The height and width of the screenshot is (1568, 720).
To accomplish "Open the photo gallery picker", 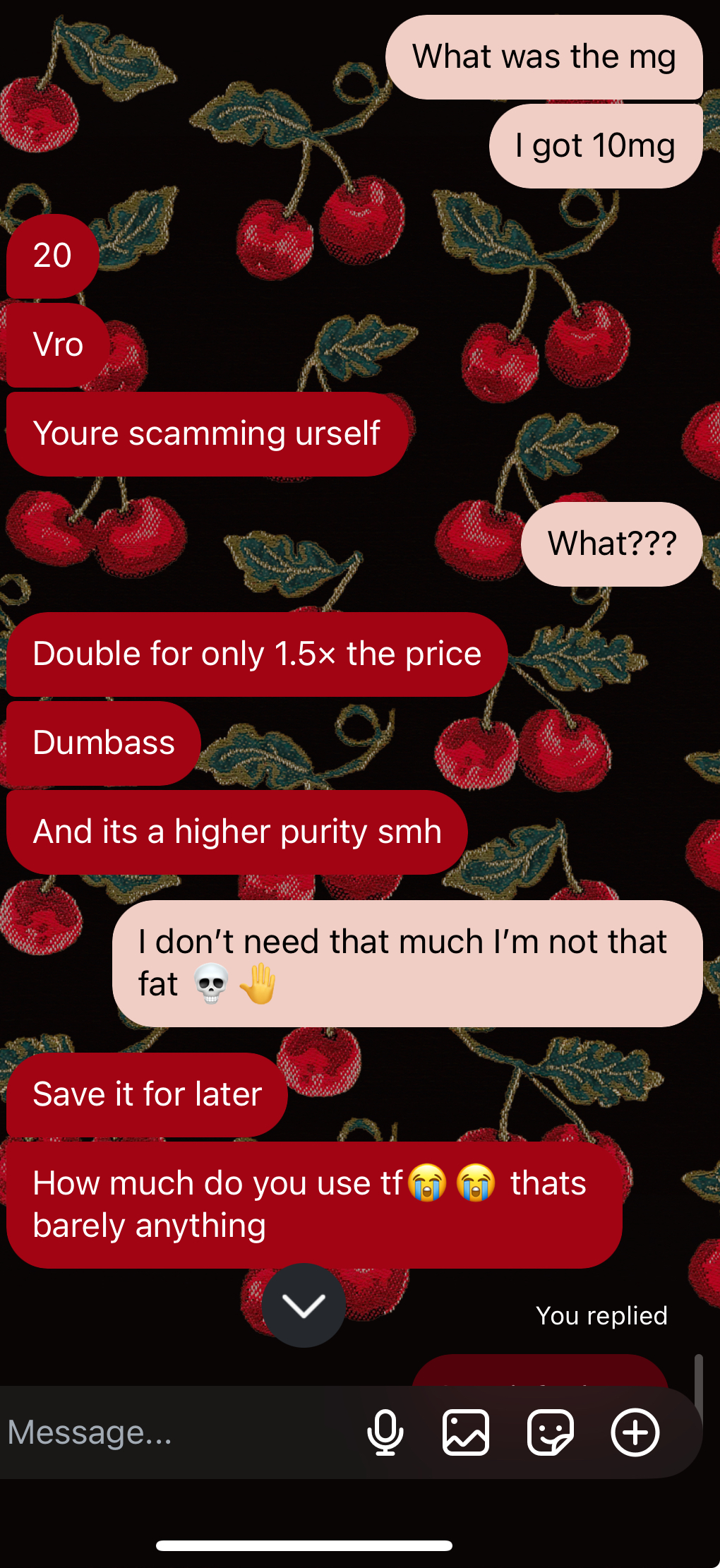I will [466, 1432].
